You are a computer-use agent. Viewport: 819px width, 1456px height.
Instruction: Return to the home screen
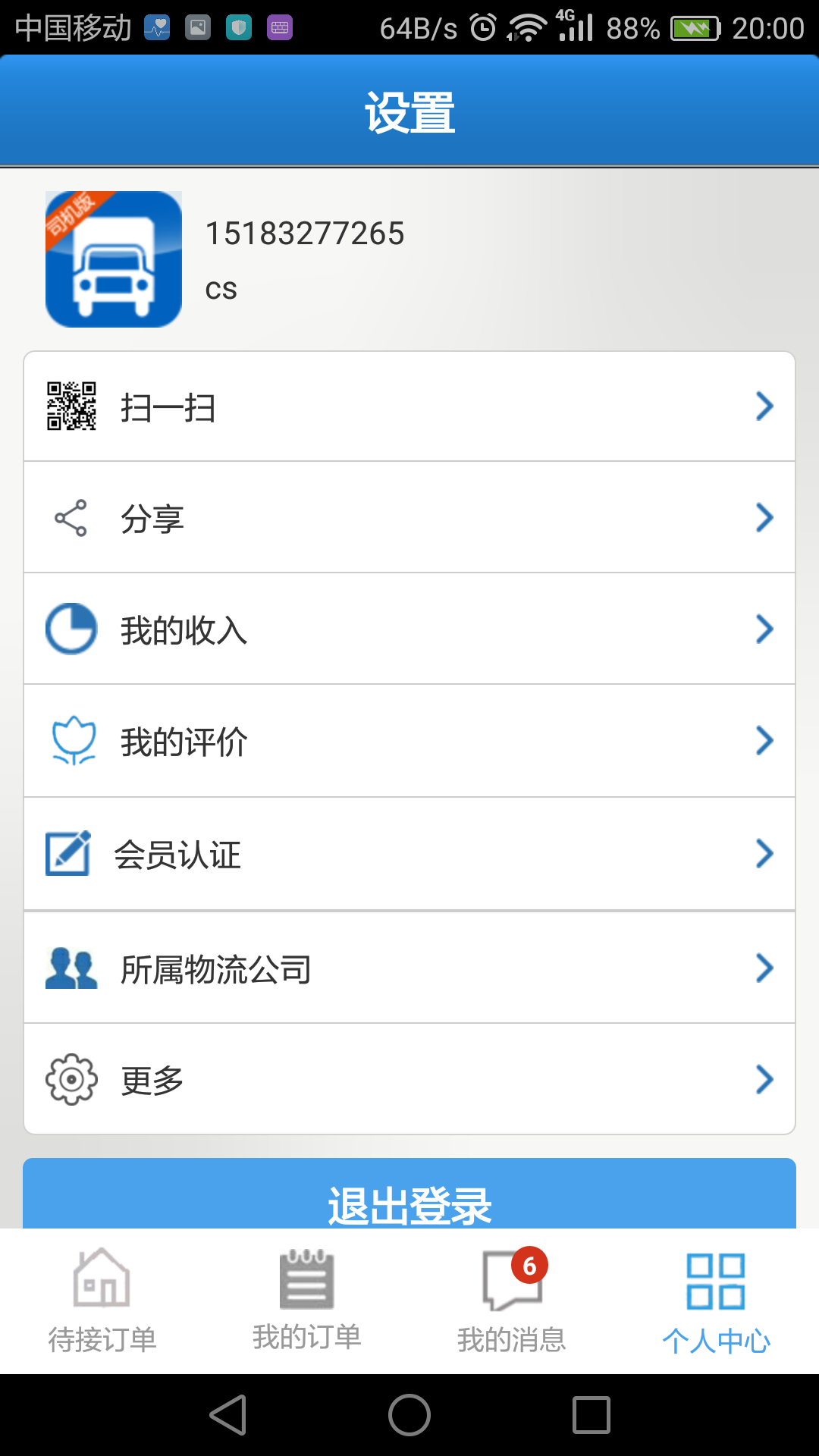(x=409, y=1415)
